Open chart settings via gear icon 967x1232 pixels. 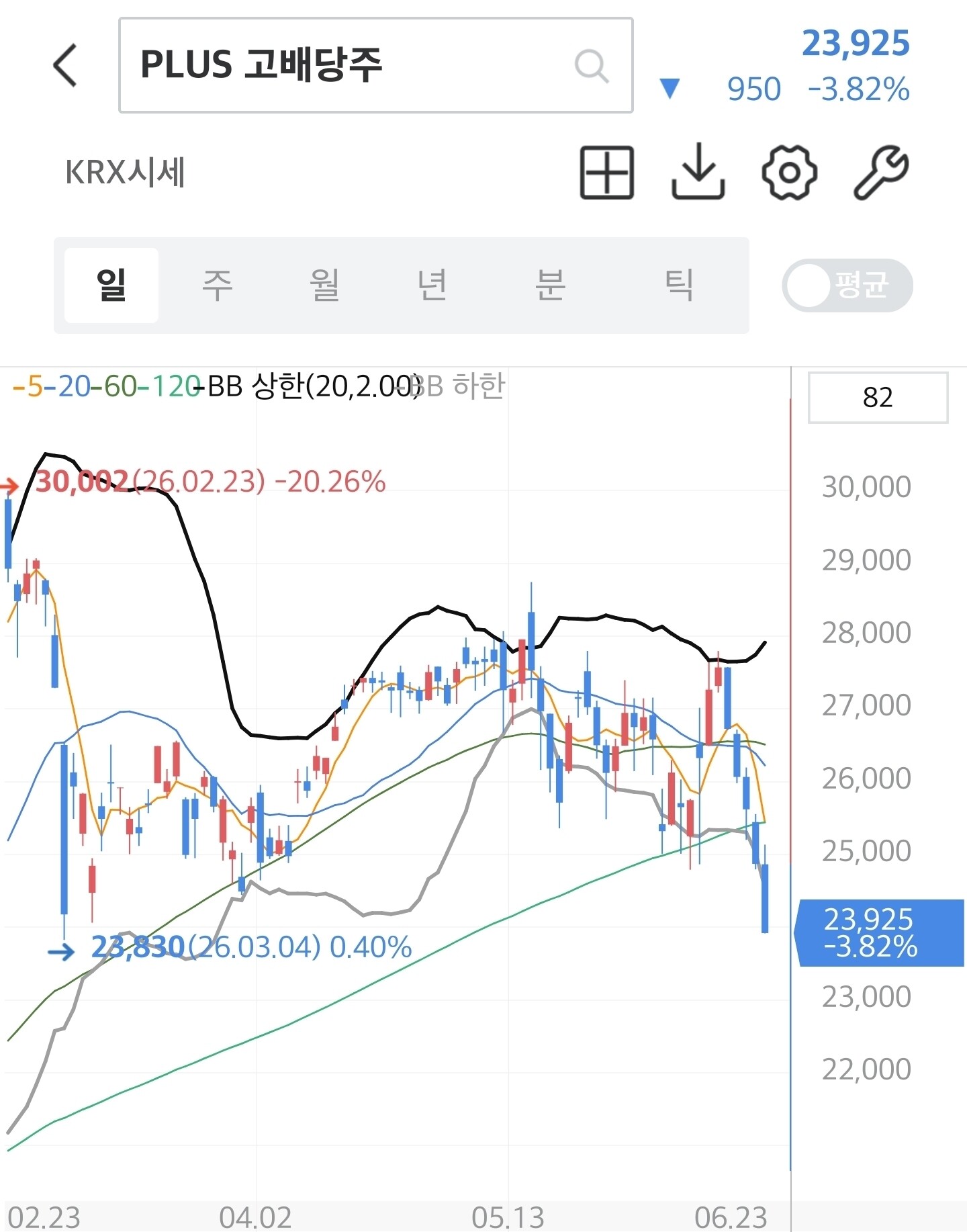789,173
